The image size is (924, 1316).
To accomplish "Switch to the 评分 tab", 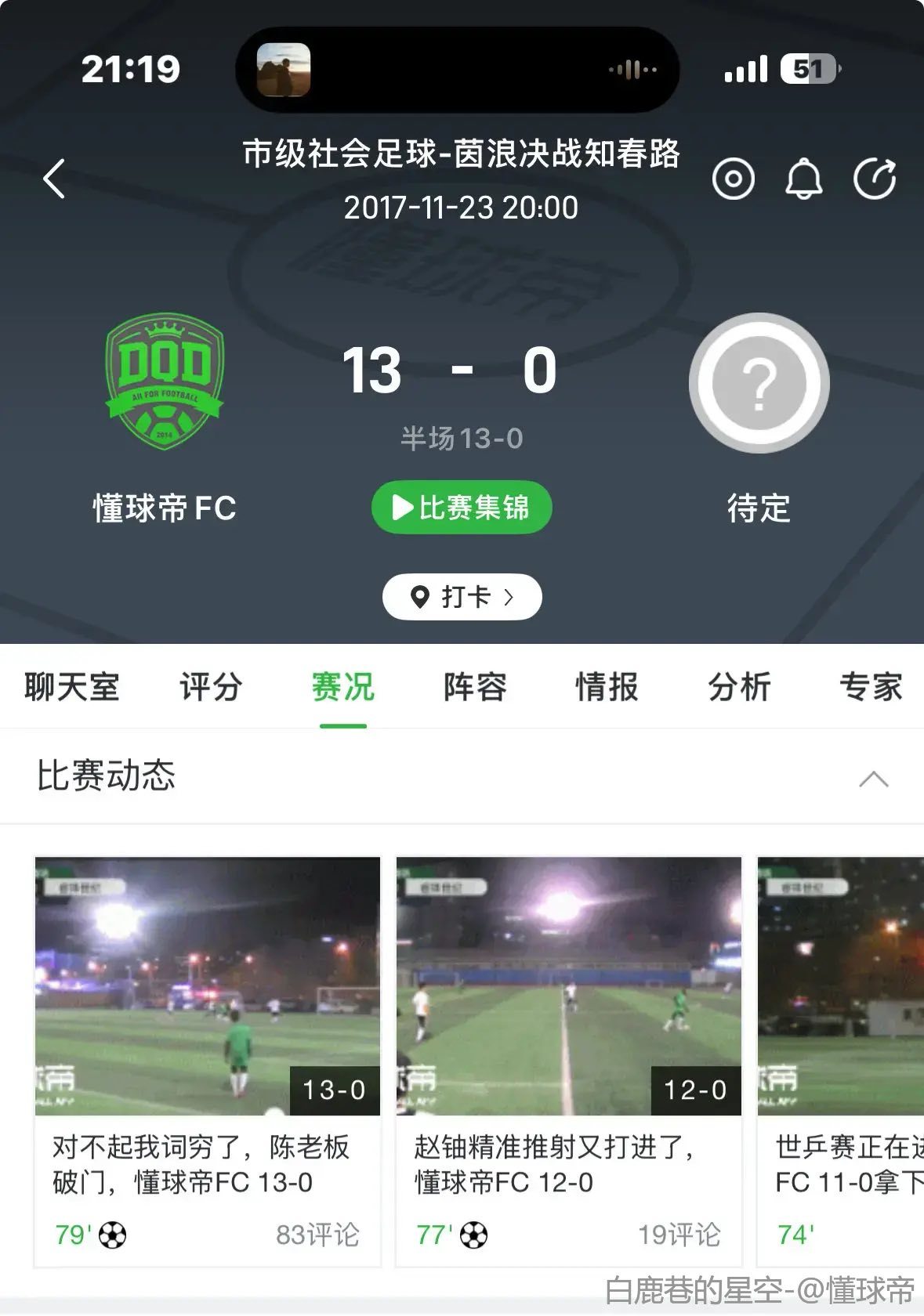I will (211, 687).
